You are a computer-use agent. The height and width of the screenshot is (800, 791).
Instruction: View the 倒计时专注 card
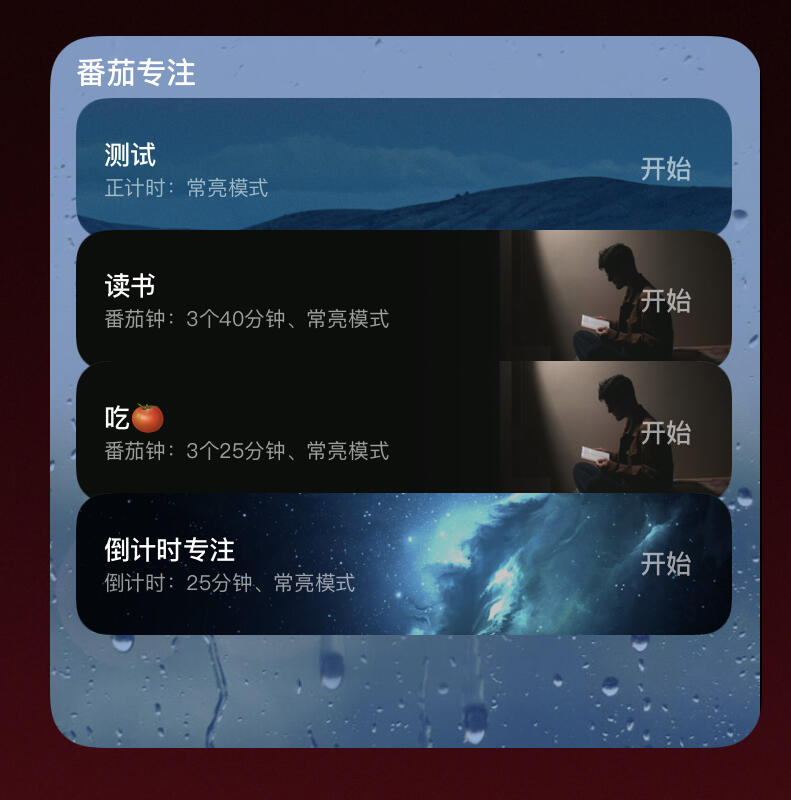(x=300, y=564)
